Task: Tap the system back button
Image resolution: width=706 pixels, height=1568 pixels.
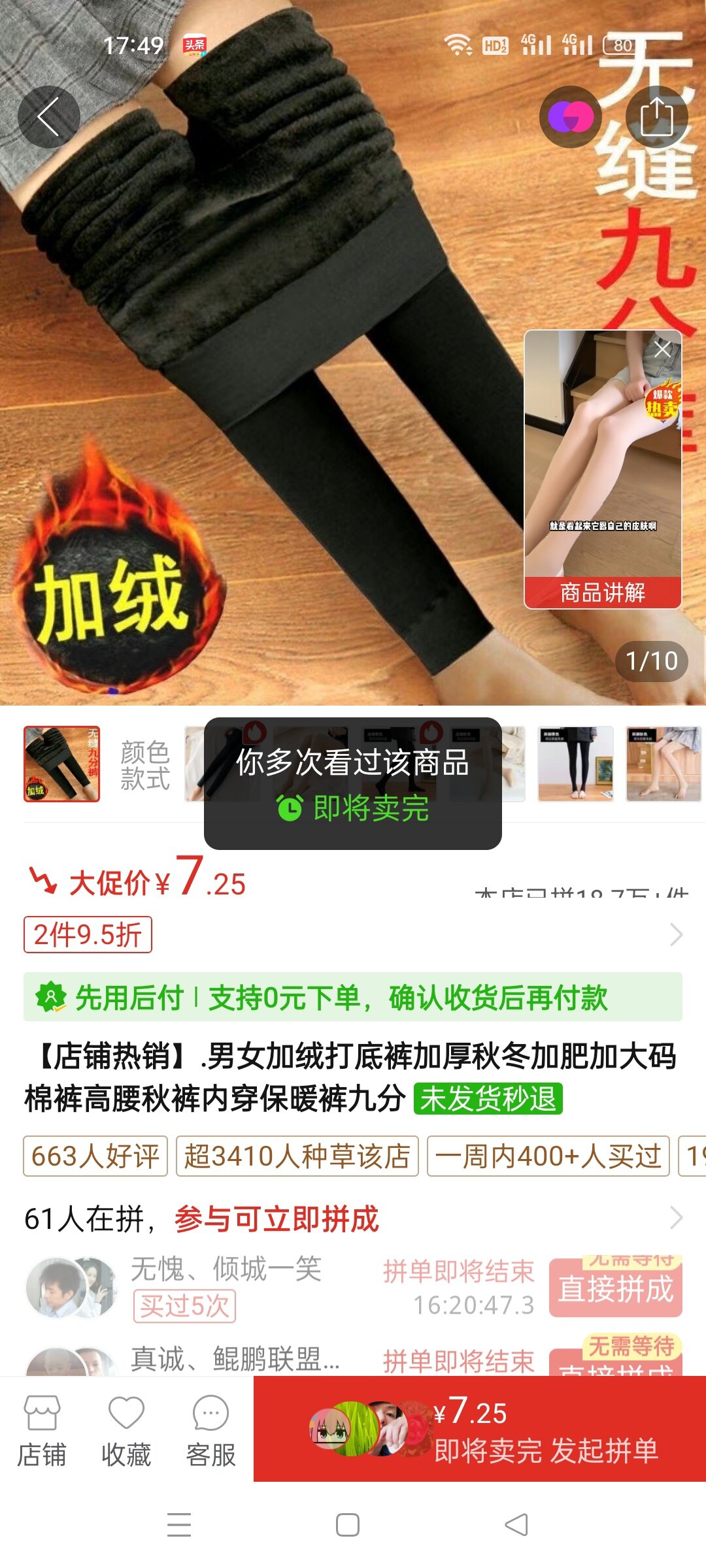Action: pos(516,1525)
